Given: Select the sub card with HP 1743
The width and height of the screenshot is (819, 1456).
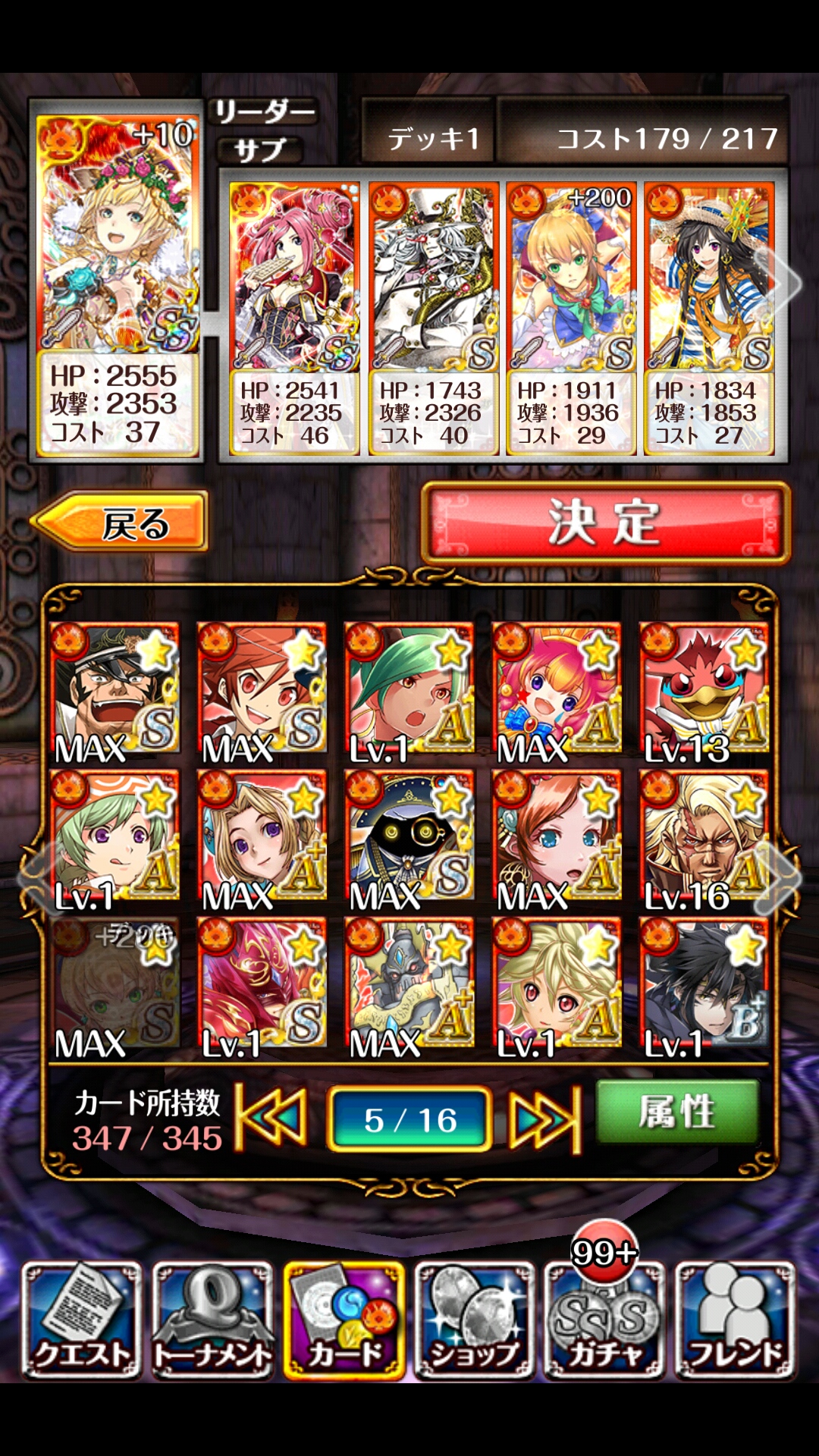Looking at the screenshot, I should 433,318.
